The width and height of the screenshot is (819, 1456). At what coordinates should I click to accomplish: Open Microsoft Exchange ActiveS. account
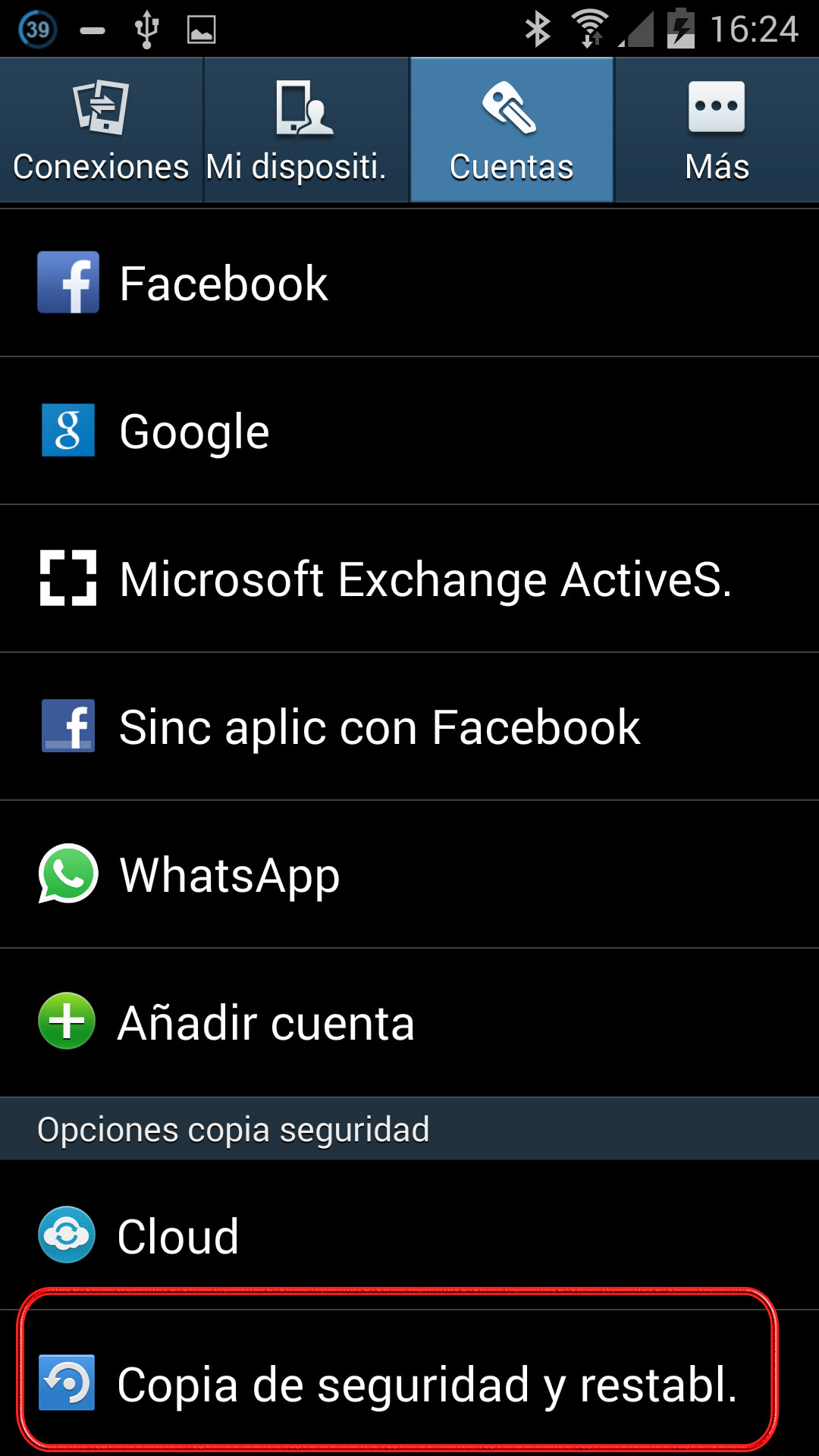409,579
